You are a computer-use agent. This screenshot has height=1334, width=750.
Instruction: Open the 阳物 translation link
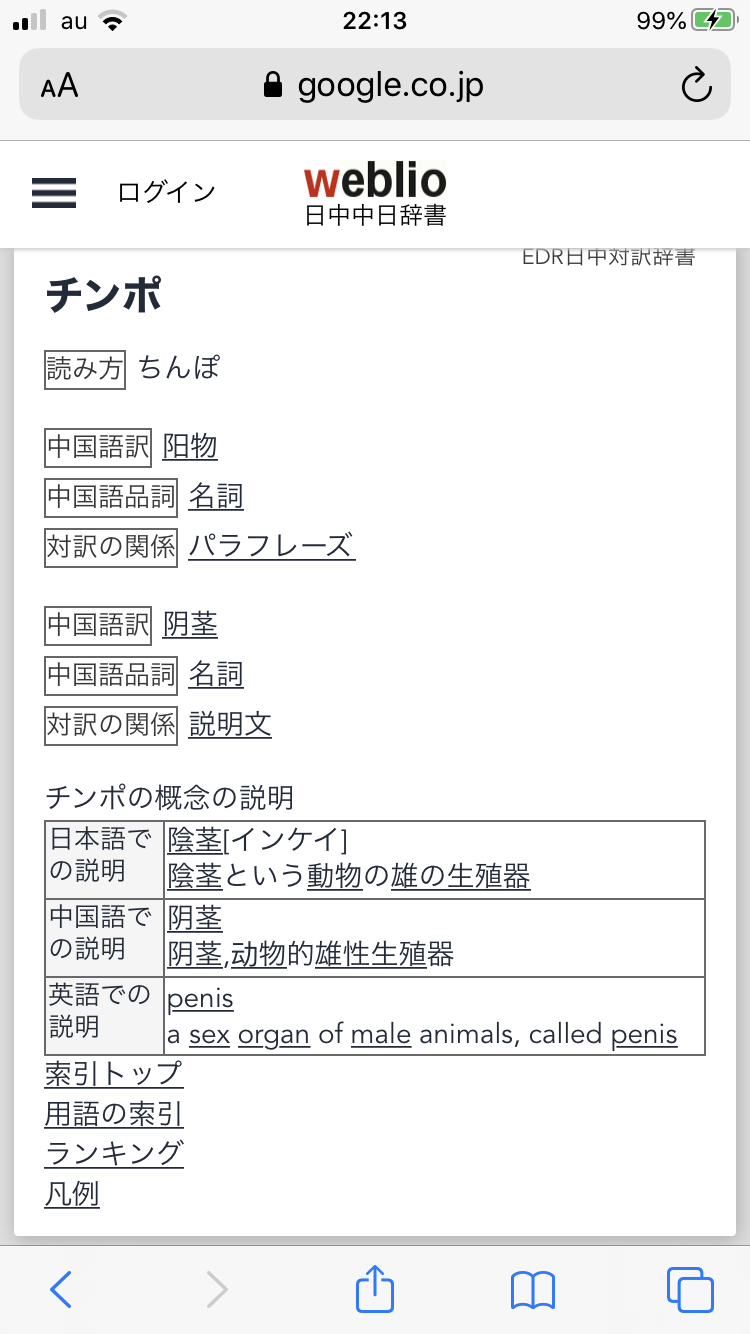[190, 446]
